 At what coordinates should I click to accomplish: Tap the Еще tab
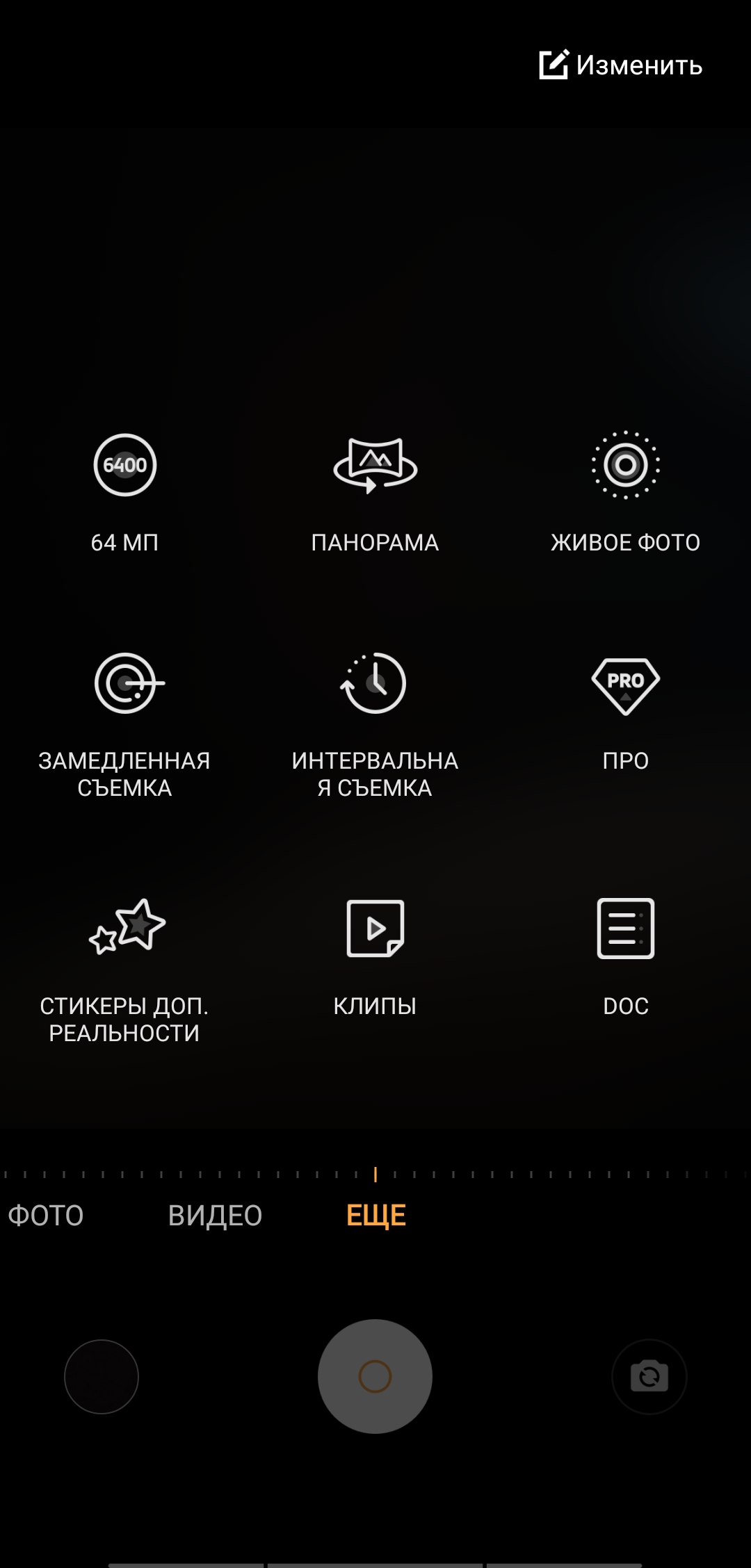tap(376, 1216)
